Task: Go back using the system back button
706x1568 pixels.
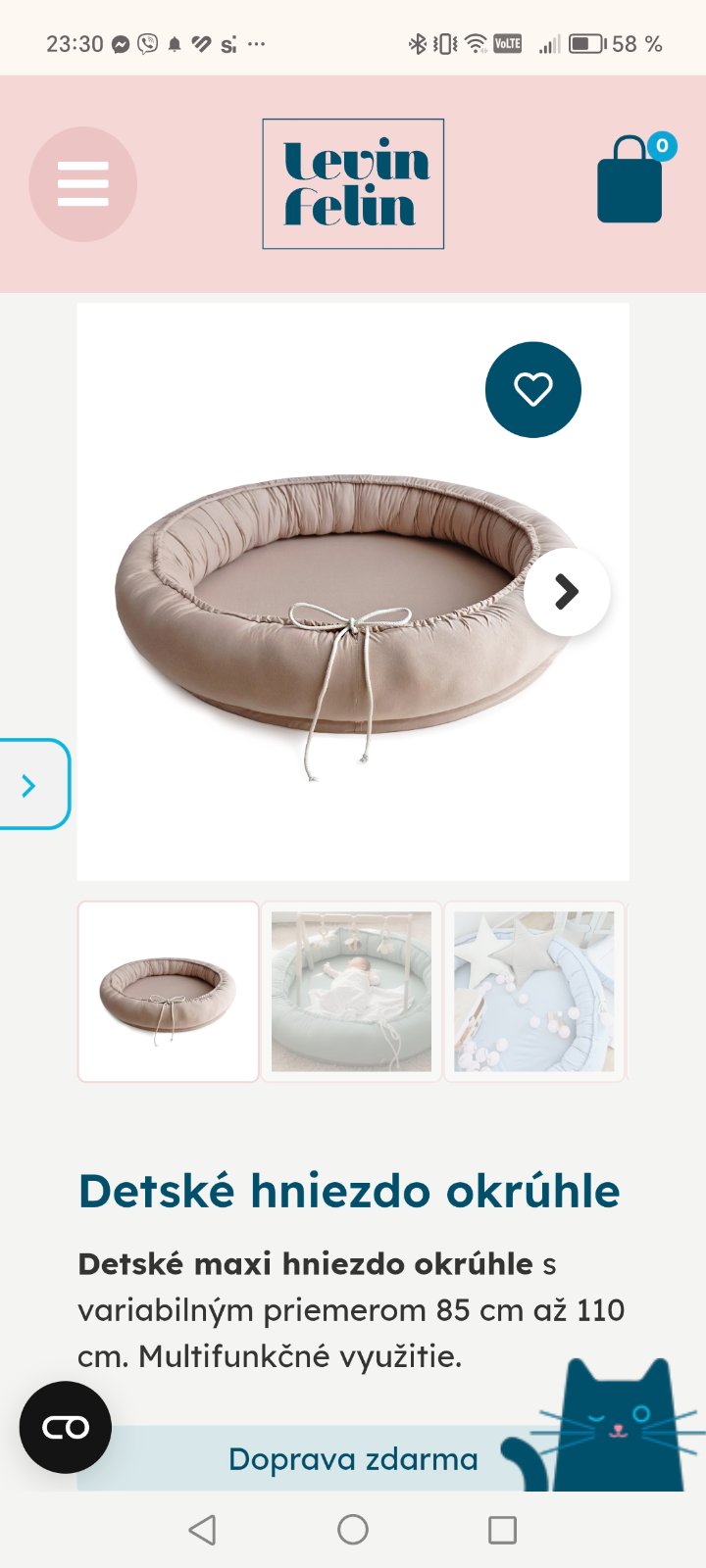Action: point(203,1530)
